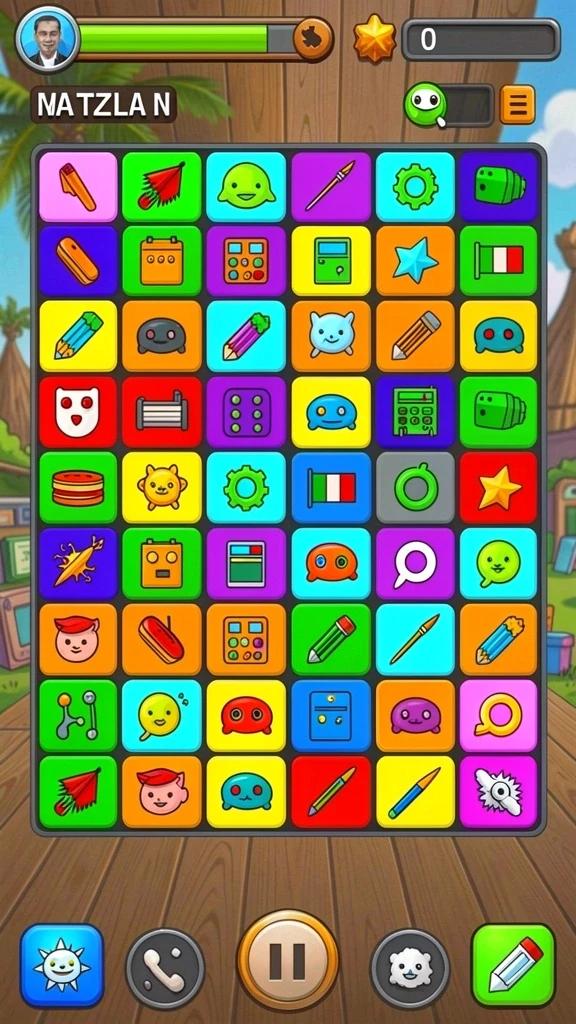Tap the green calculator on blue tile
576x1024 pixels.
click(415, 412)
